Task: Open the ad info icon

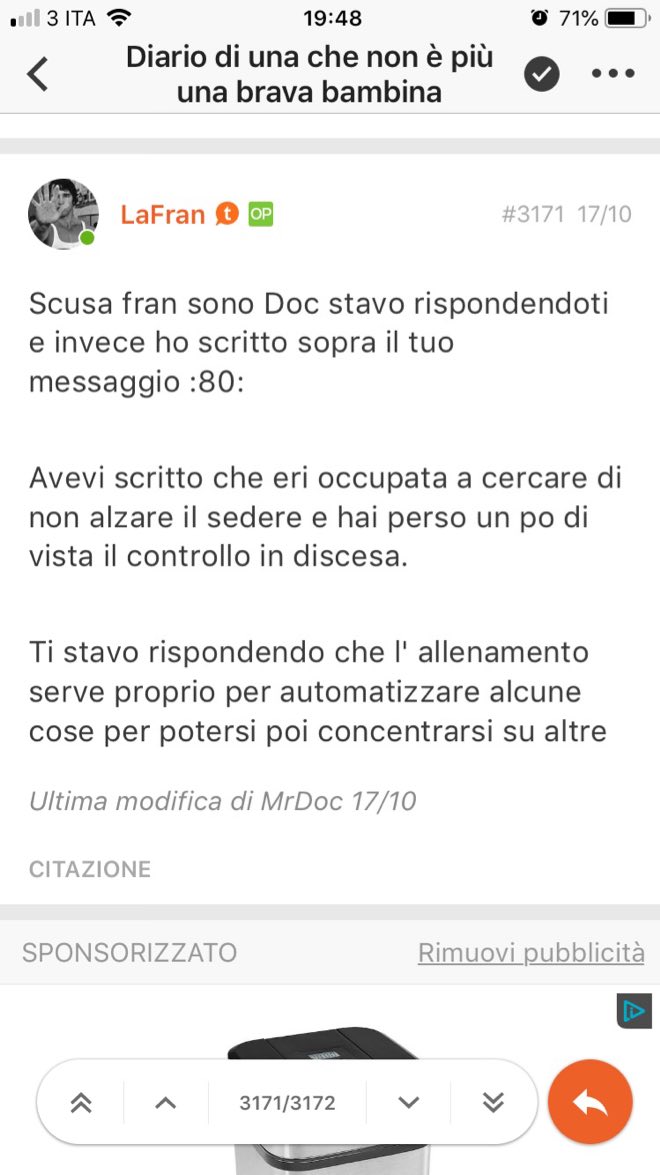Action: click(x=634, y=1011)
